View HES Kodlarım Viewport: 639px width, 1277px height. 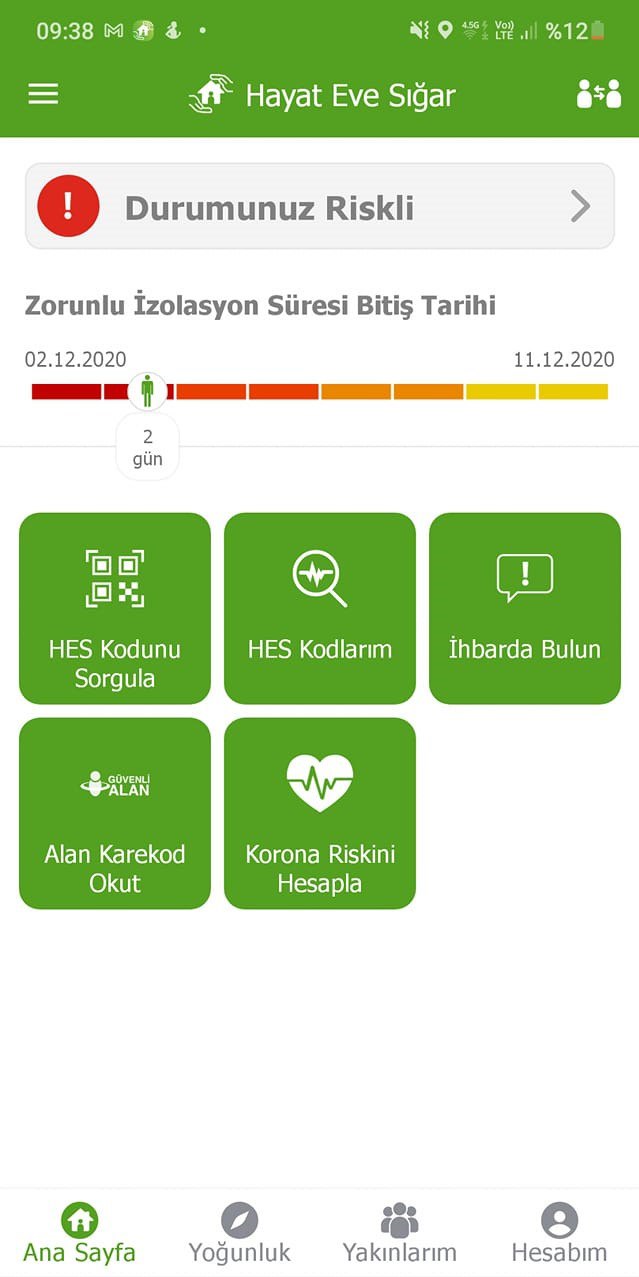[320, 608]
